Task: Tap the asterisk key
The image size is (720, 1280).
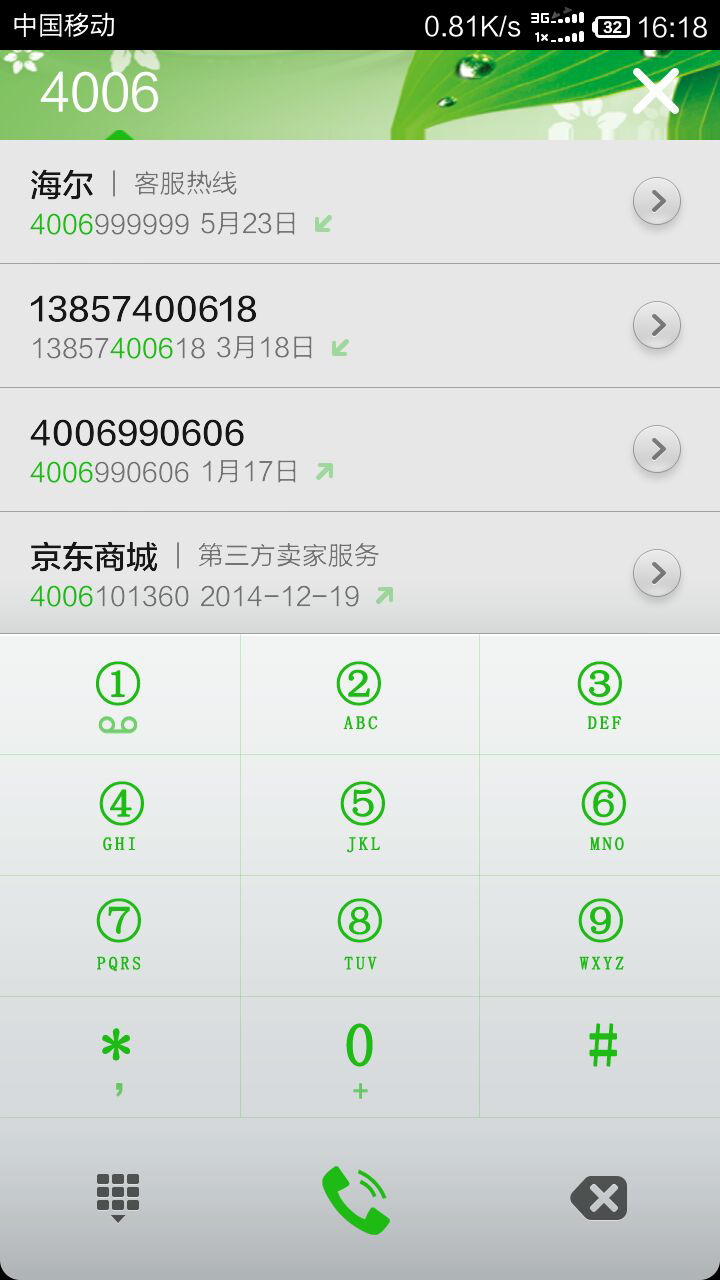Action: point(119,1058)
